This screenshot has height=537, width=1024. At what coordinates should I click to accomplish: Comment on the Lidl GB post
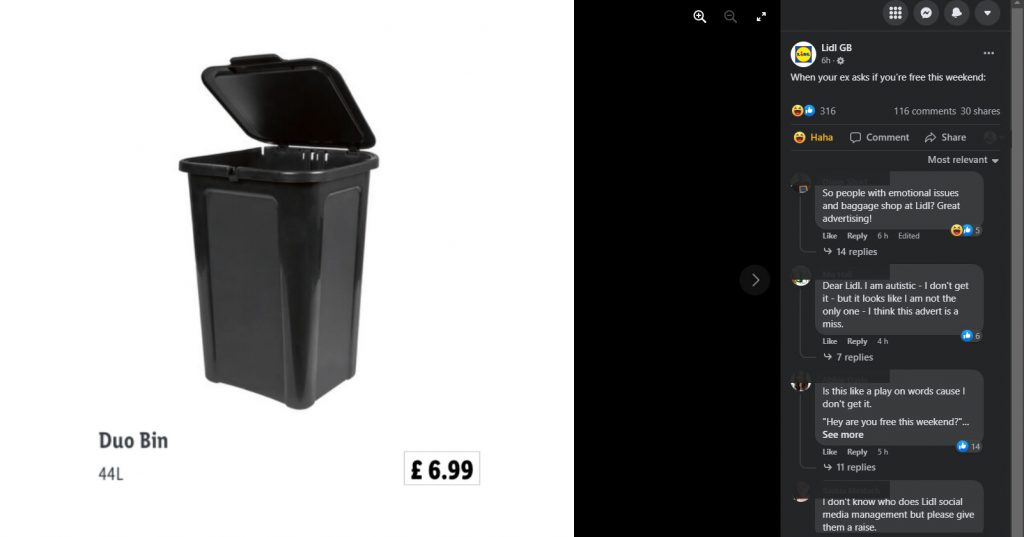[x=879, y=137]
